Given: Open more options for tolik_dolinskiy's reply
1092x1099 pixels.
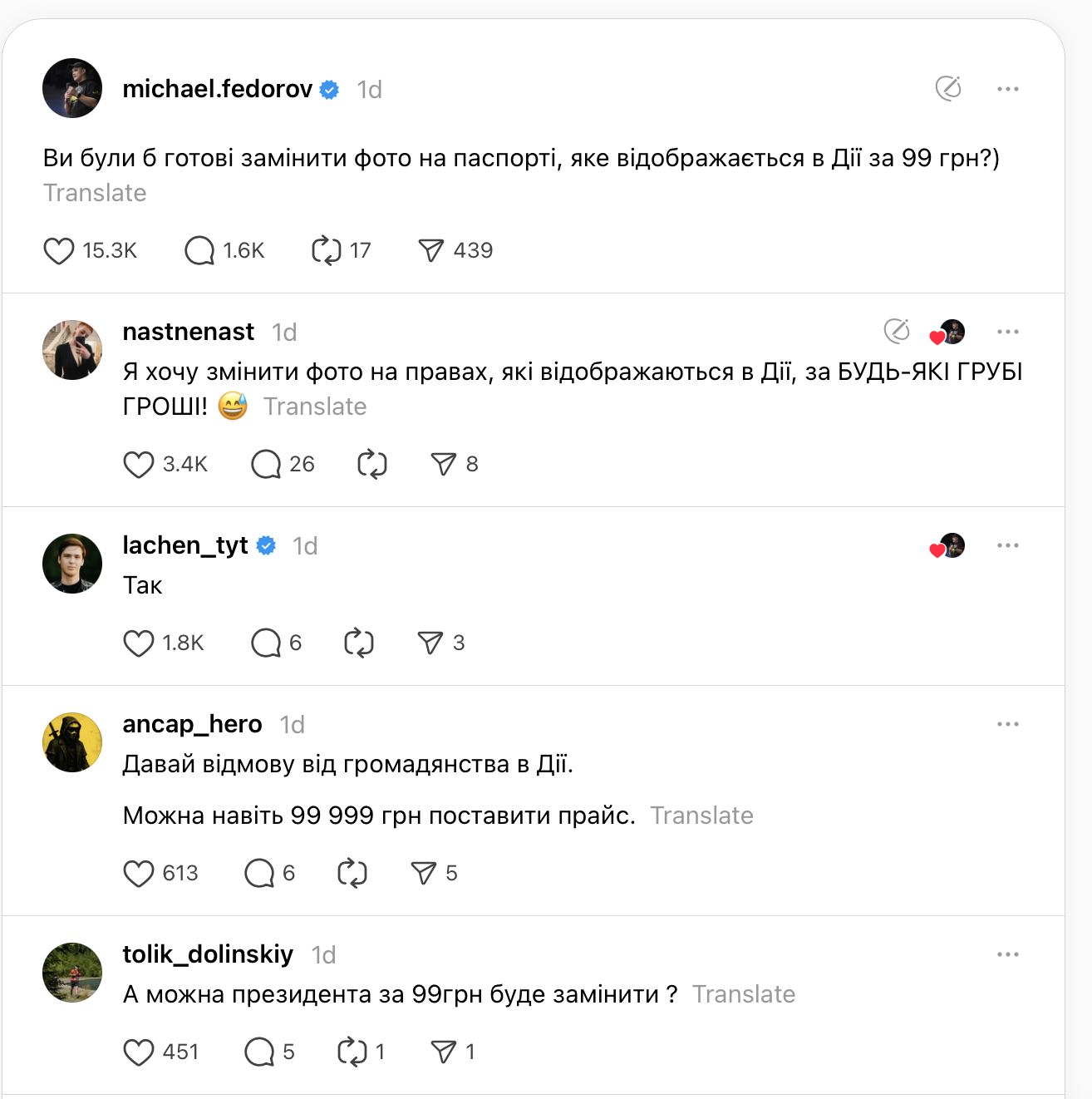Looking at the screenshot, I should (x=1007, y=954).
